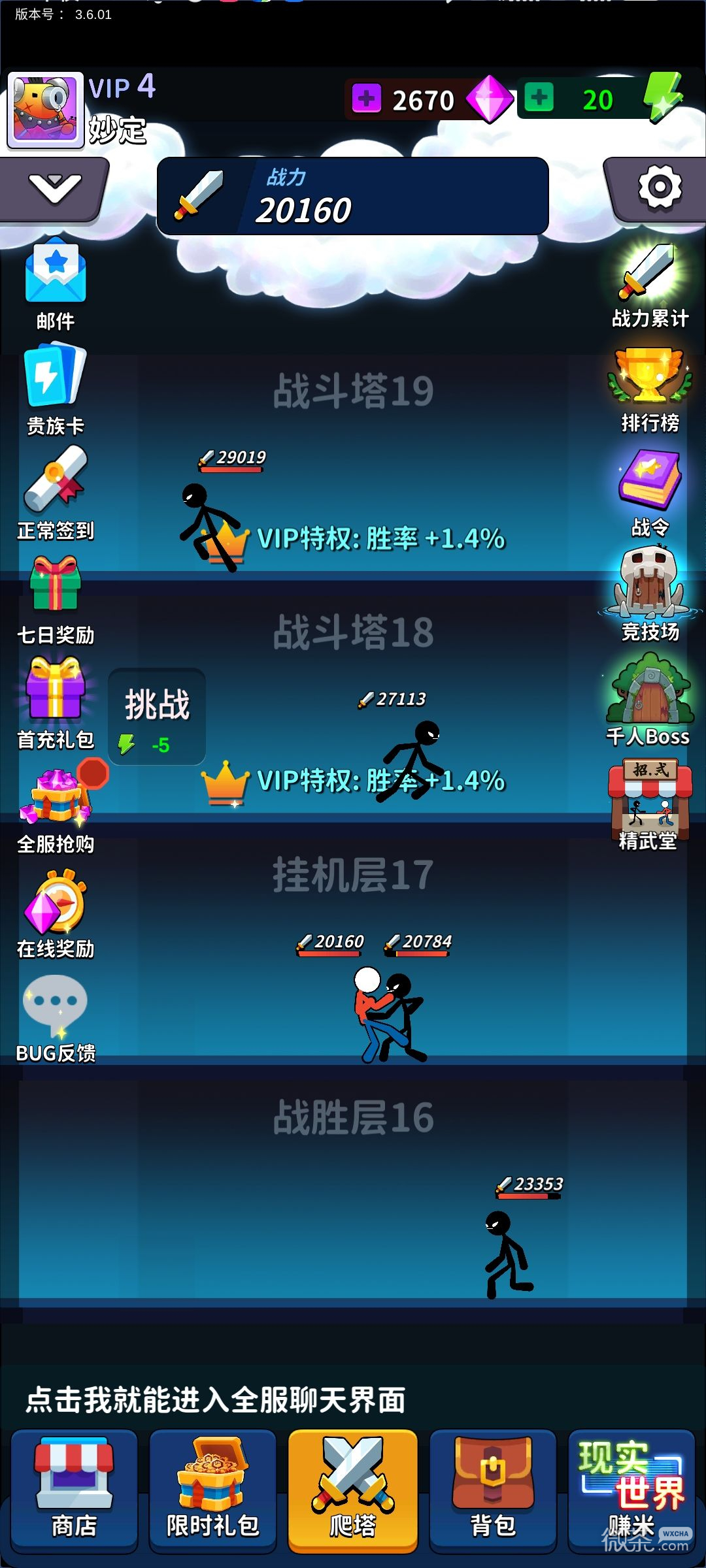Open the settings gear
706x1568 pixels.
pyautogui.click(x=659, y=188)
